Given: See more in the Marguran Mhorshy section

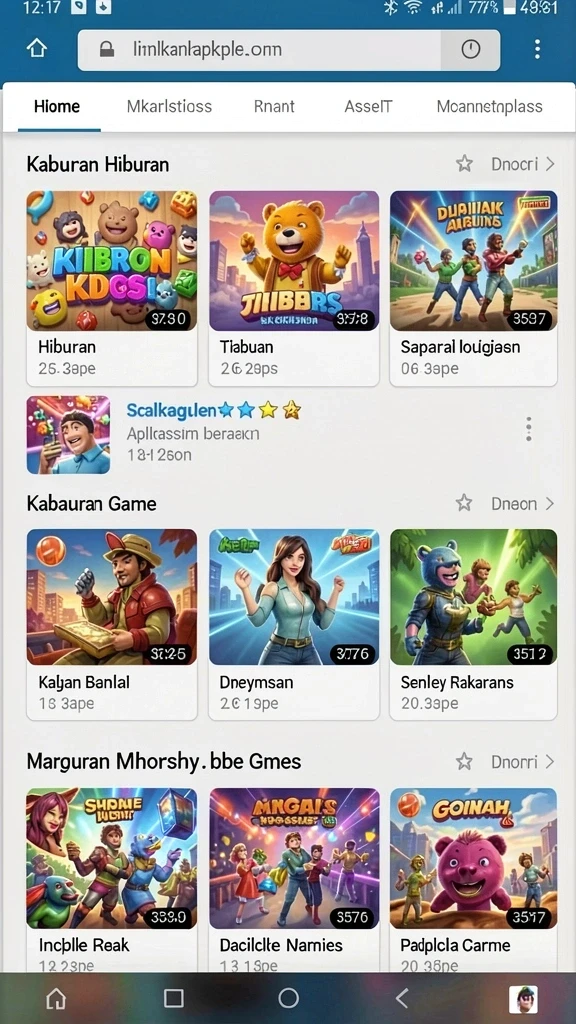Looking at the screenshot, I should click(x=522, y=761).
